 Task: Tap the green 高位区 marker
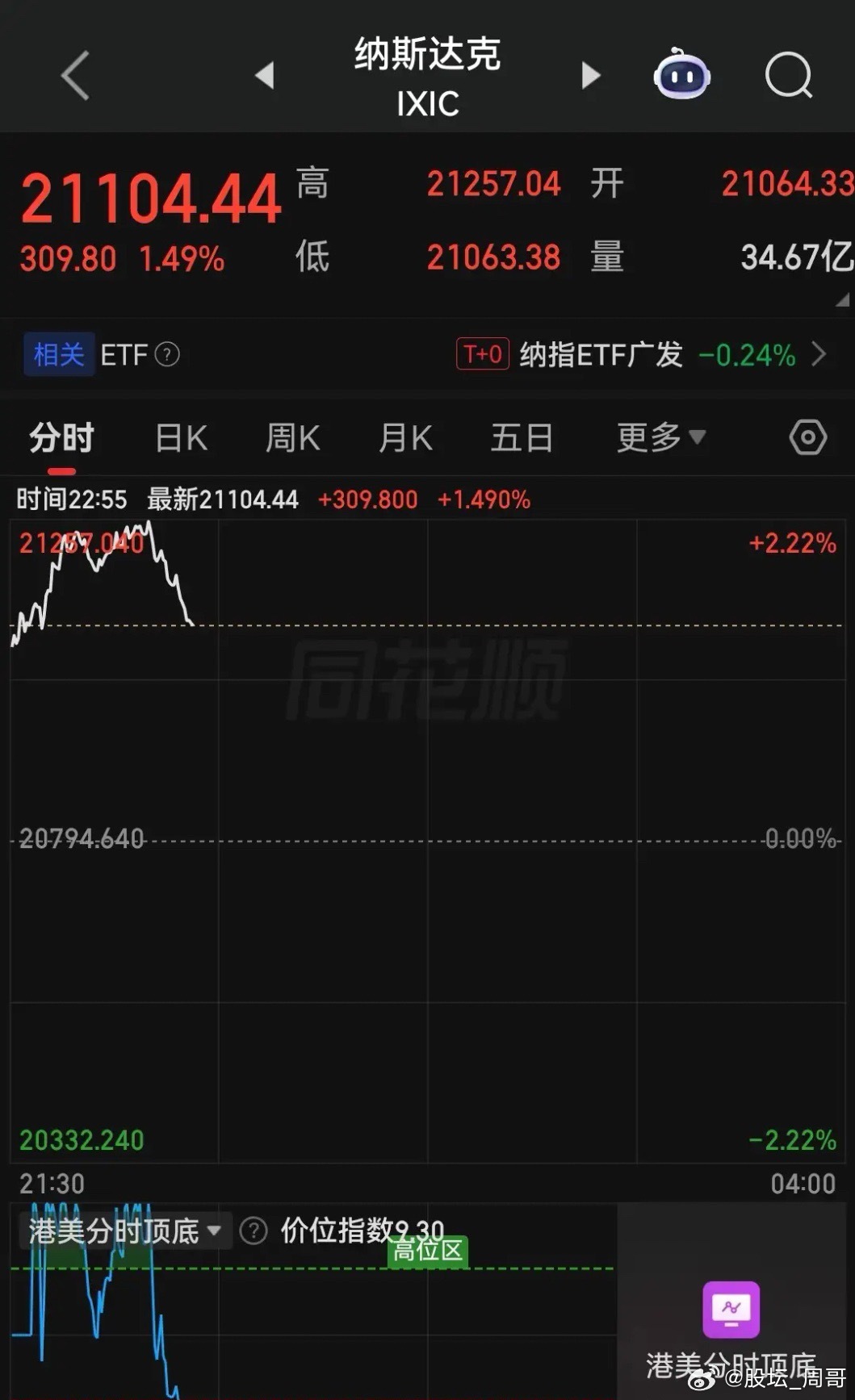(x=429, y=1252)
